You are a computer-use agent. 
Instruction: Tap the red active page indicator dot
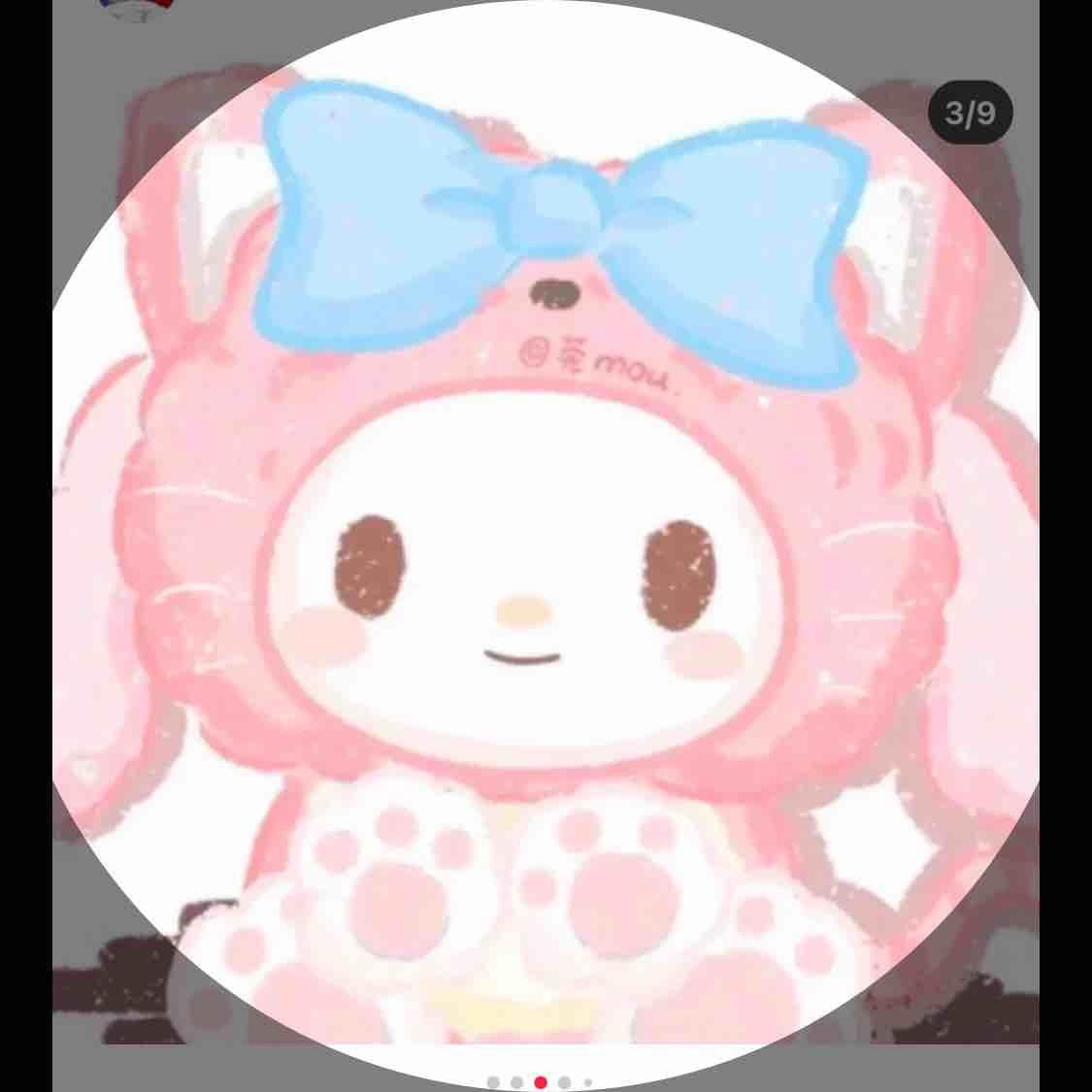click(541, 1082)
